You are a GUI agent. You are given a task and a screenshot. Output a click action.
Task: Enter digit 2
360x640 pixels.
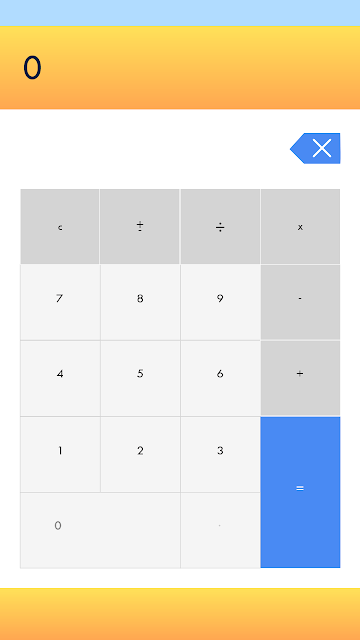[x=140, y=454]
